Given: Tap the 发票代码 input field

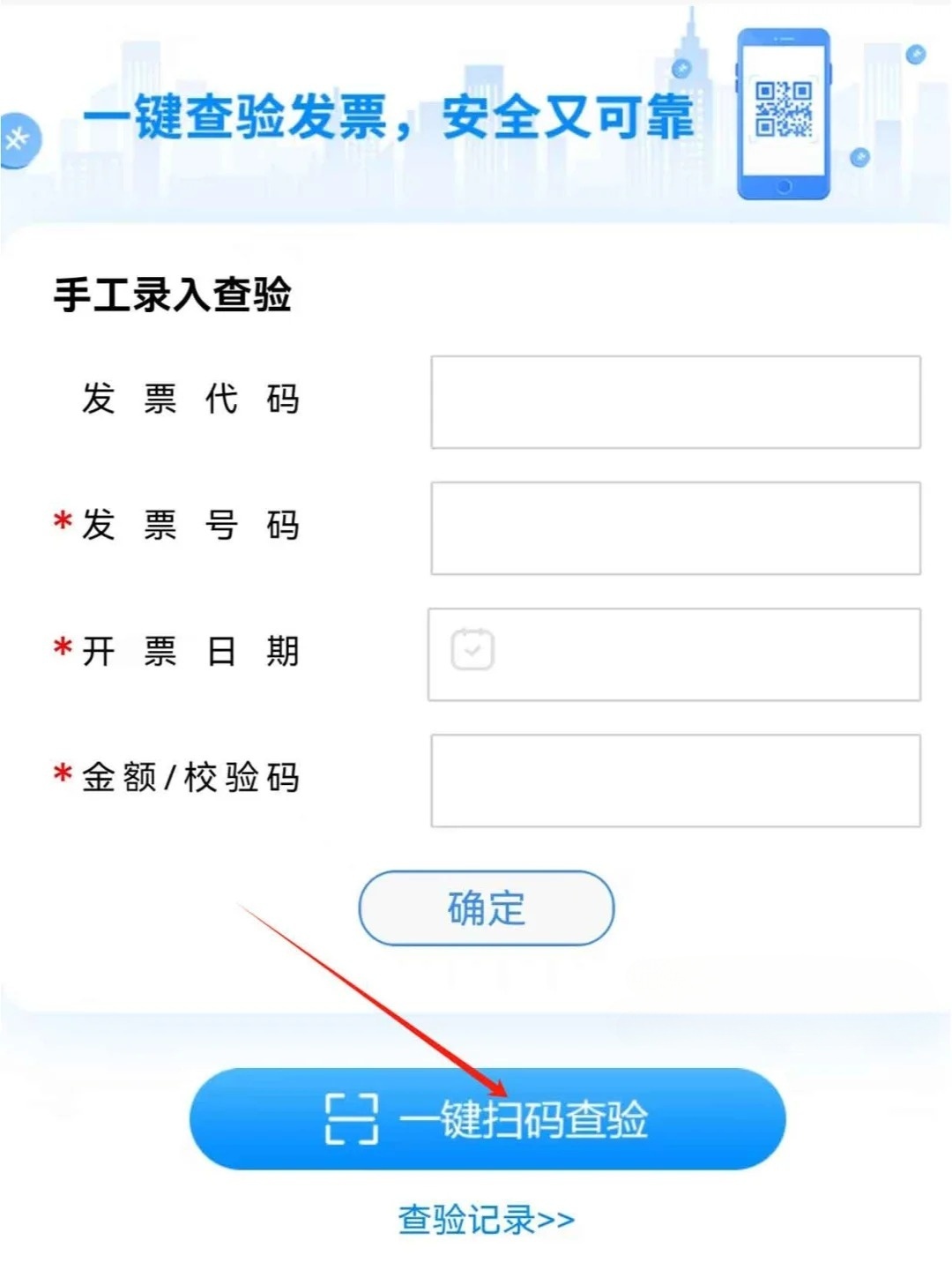Looking at the screenshot, I should (x=675, y=402).
